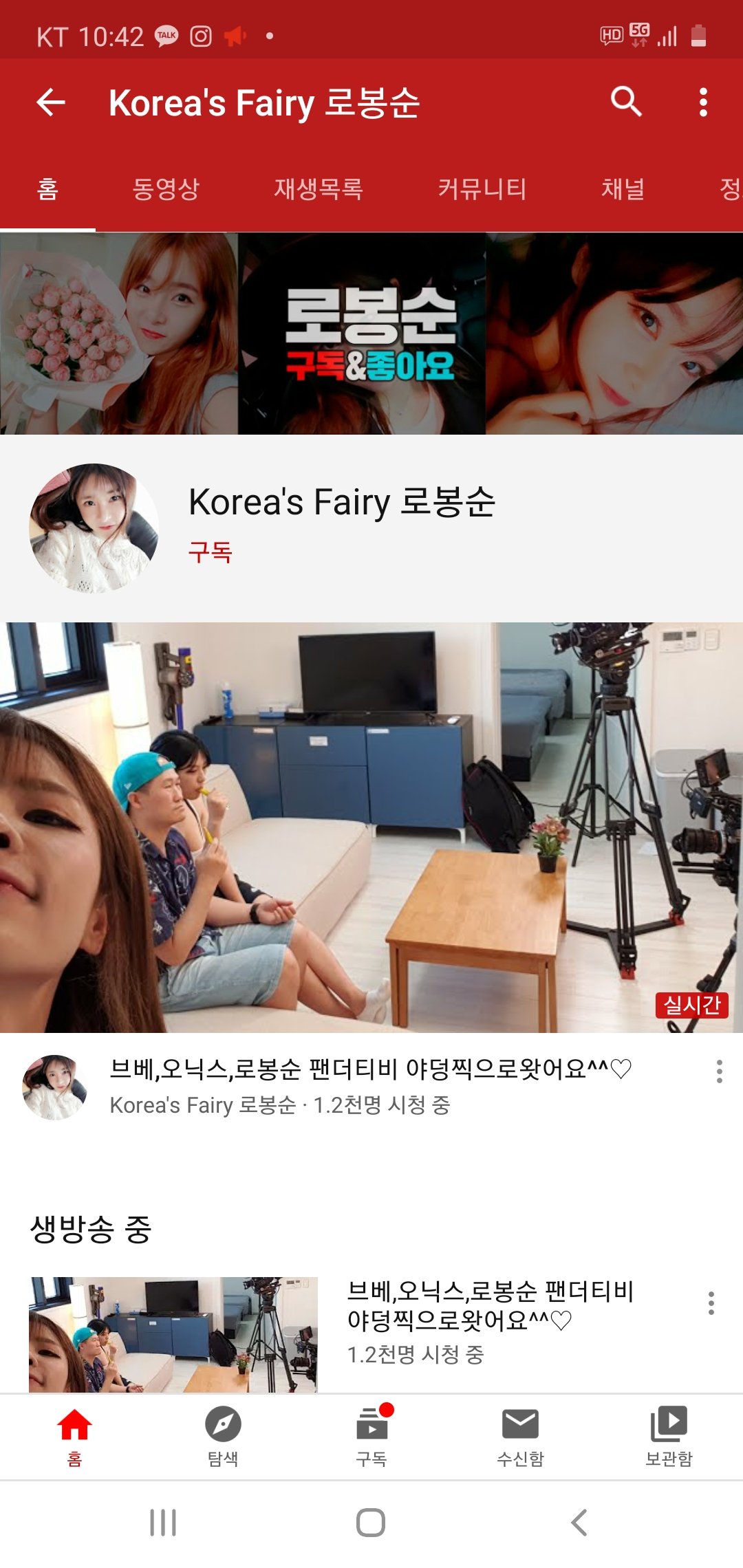
Task: Play the featured live stream video
Action: pos(371,827)
